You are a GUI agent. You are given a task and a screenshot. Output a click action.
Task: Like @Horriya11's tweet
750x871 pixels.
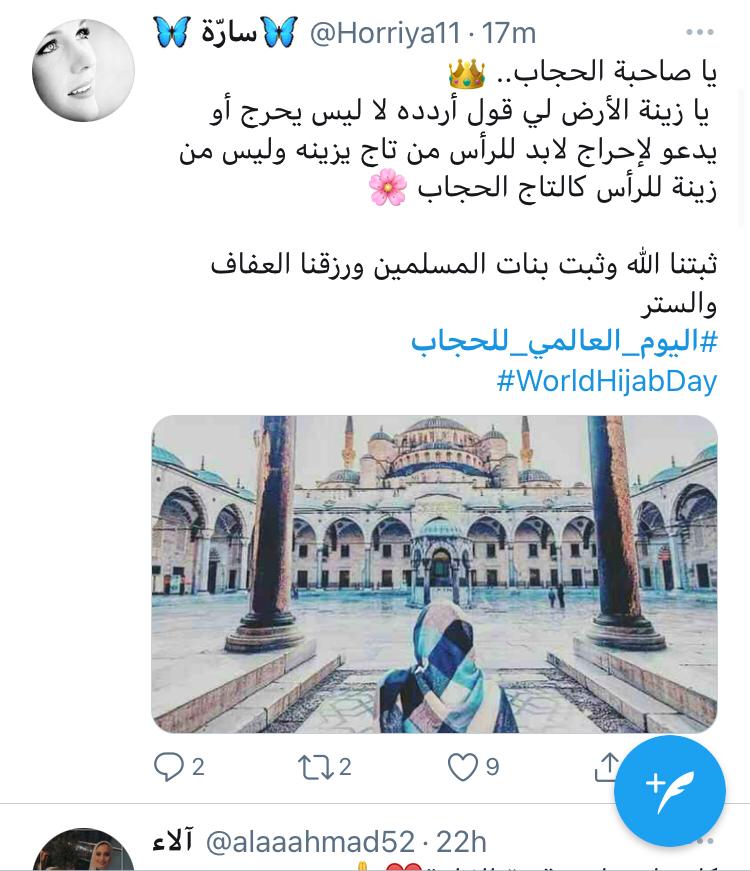coord(462,767)
